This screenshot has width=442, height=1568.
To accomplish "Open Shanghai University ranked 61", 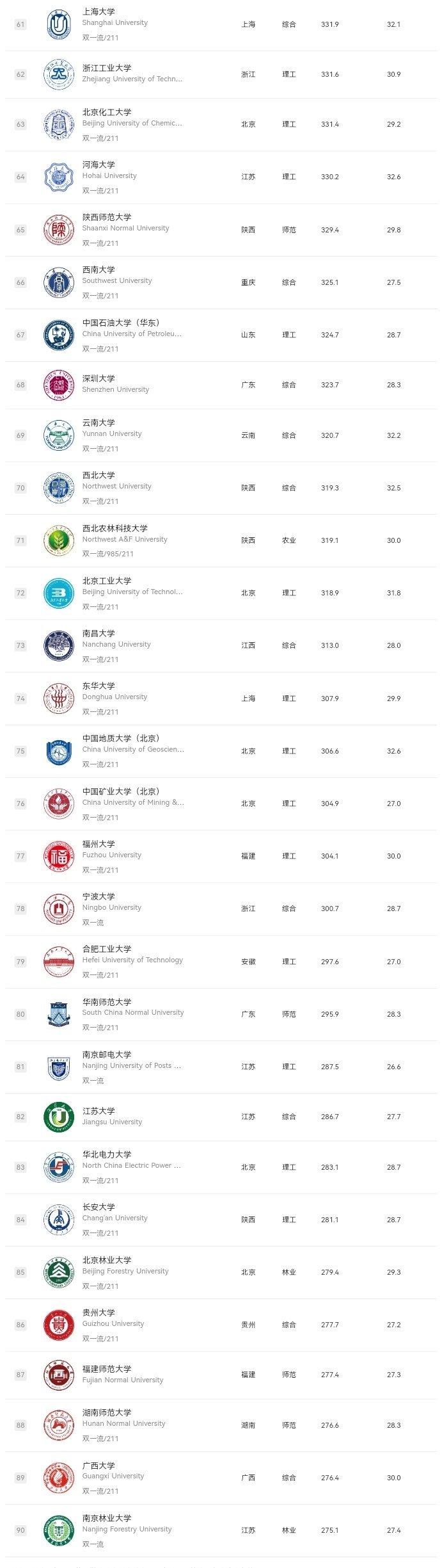I will pyautogui.click(x=99, y=12).
